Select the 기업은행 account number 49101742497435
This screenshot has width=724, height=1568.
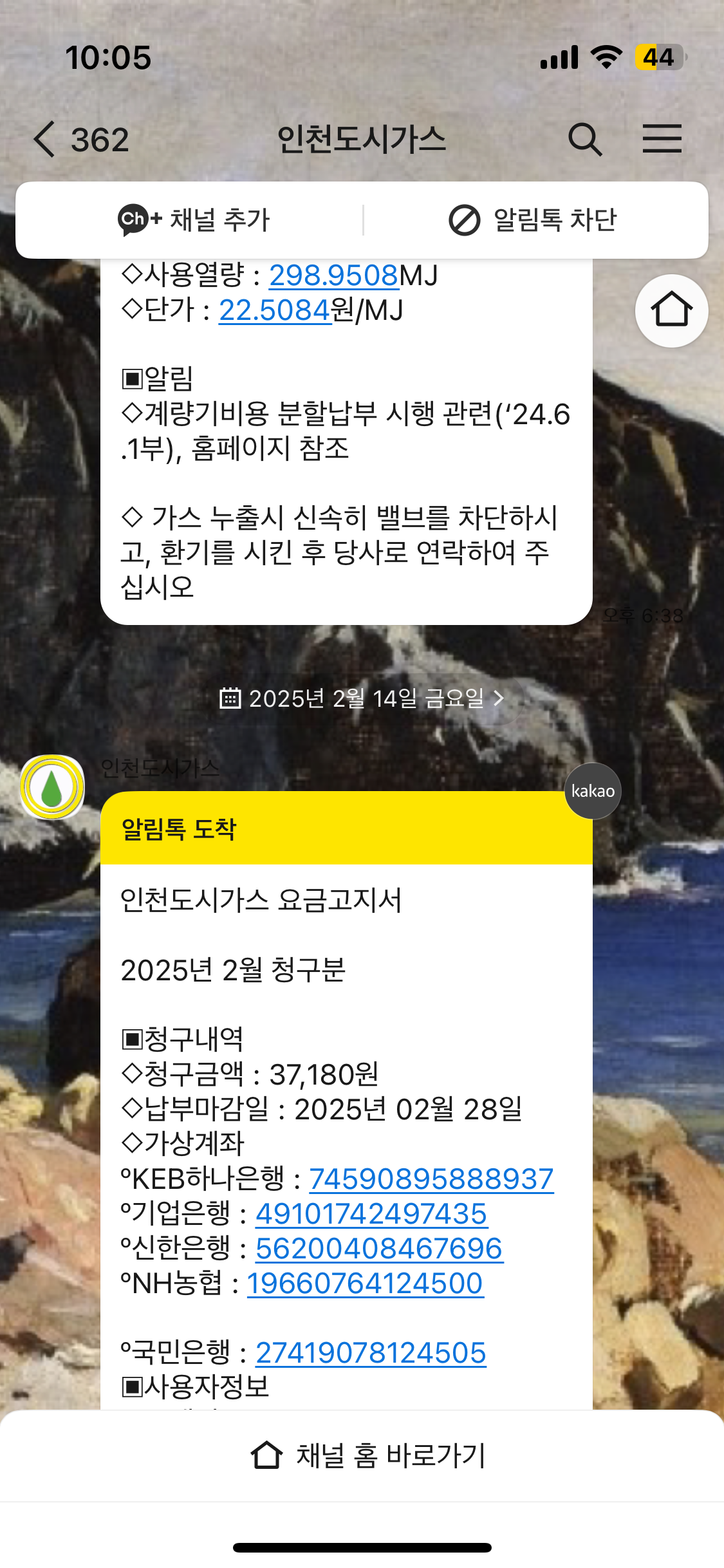tap(371, 1214)
